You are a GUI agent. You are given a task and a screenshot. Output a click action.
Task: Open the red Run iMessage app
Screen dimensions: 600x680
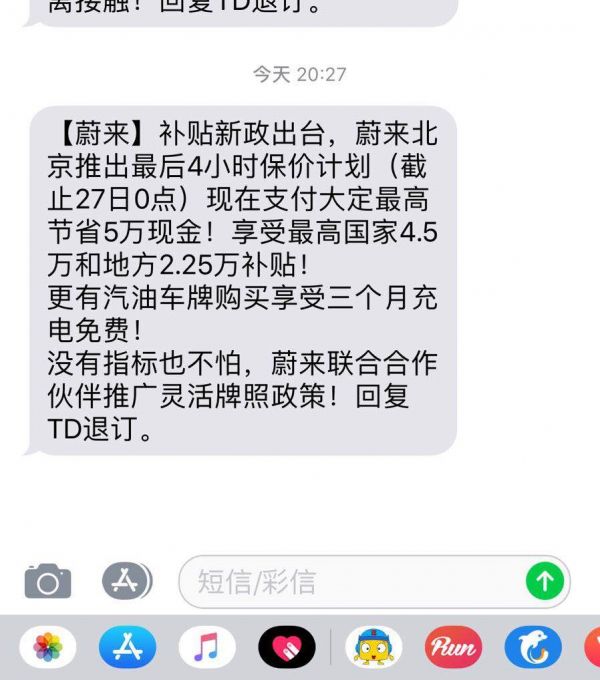(453, 648)
